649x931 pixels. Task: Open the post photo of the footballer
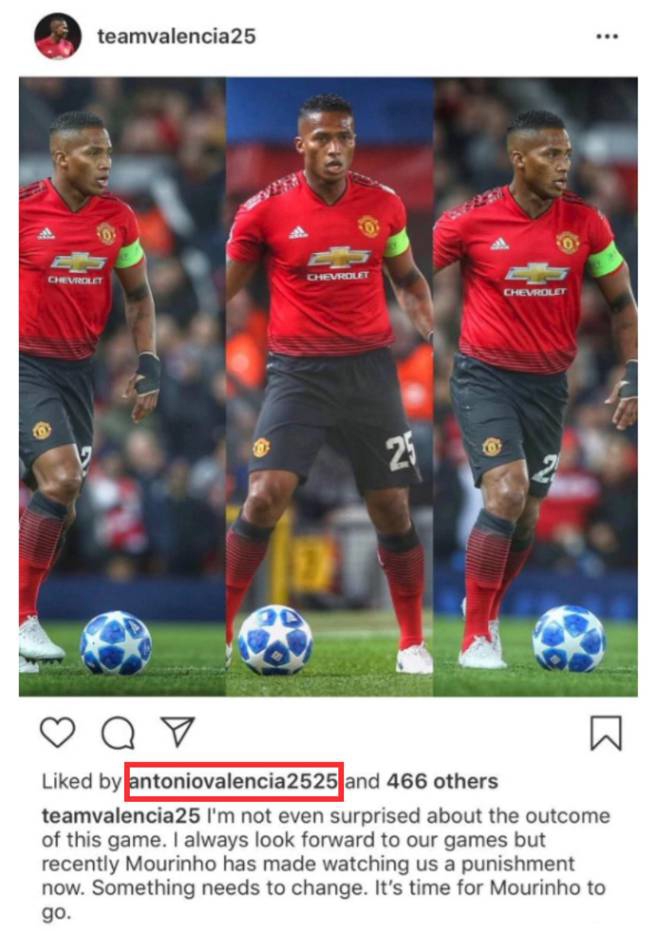328,385
